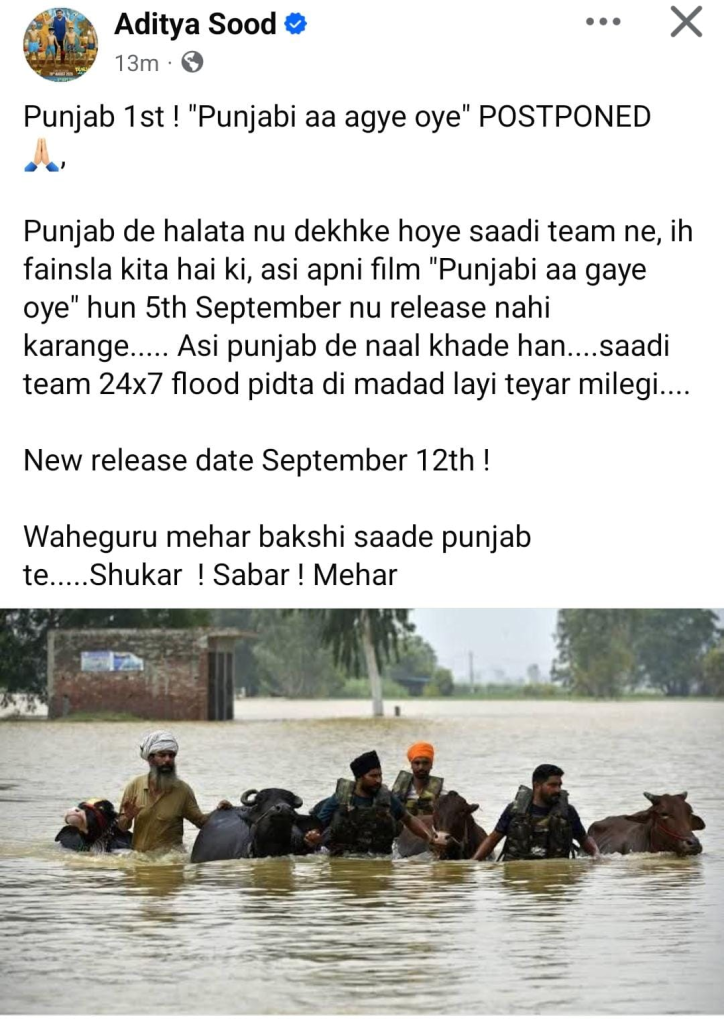Close the post with the X button
The width and height of the screenshot is (724, 1024).
click(686, 22)
